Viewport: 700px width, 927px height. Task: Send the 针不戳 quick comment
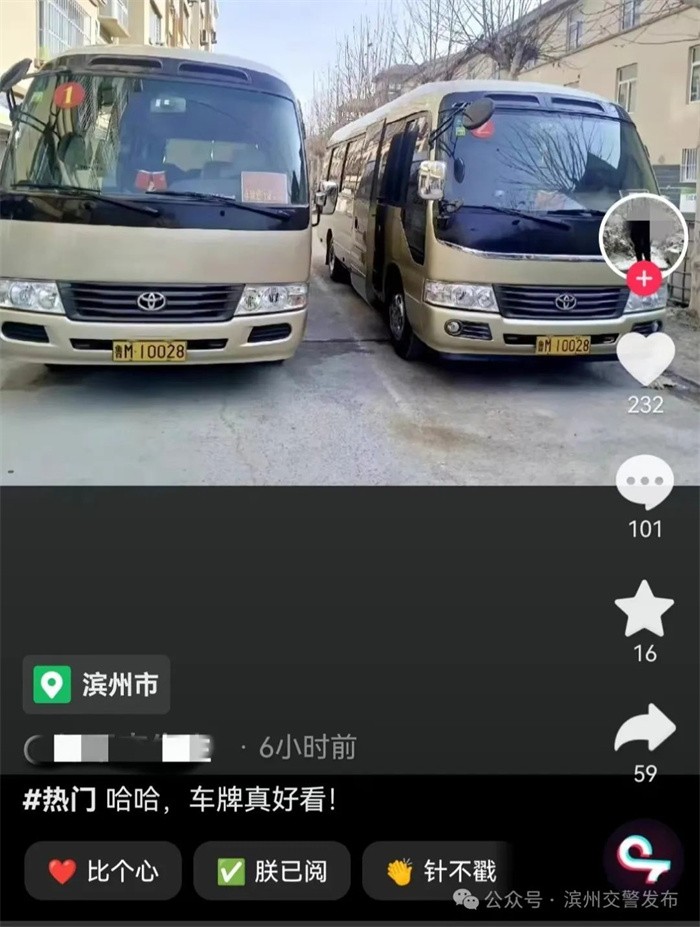click(438, 871)
